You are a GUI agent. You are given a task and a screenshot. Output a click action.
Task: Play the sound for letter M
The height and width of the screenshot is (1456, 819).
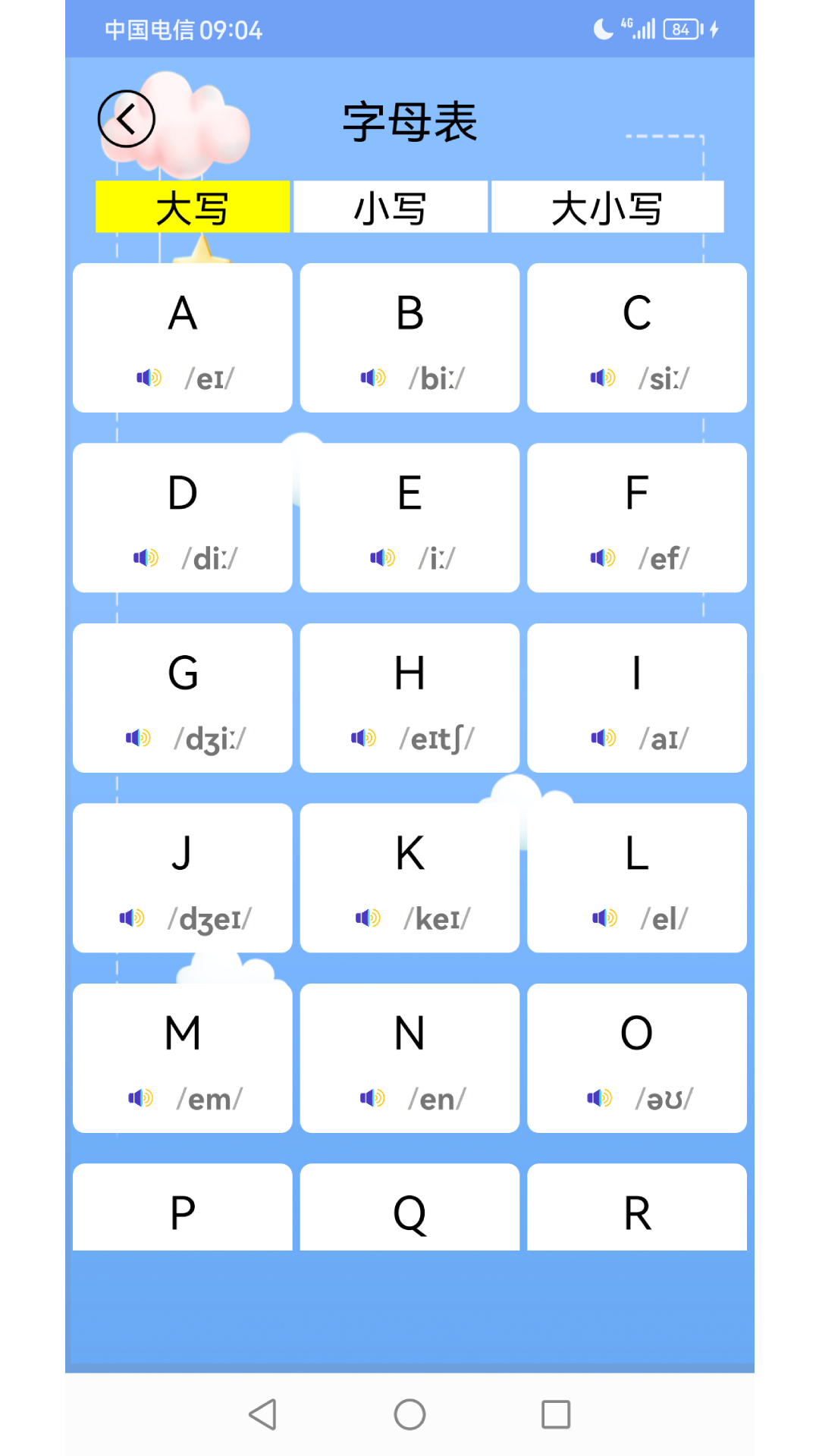click(140, 1098)
